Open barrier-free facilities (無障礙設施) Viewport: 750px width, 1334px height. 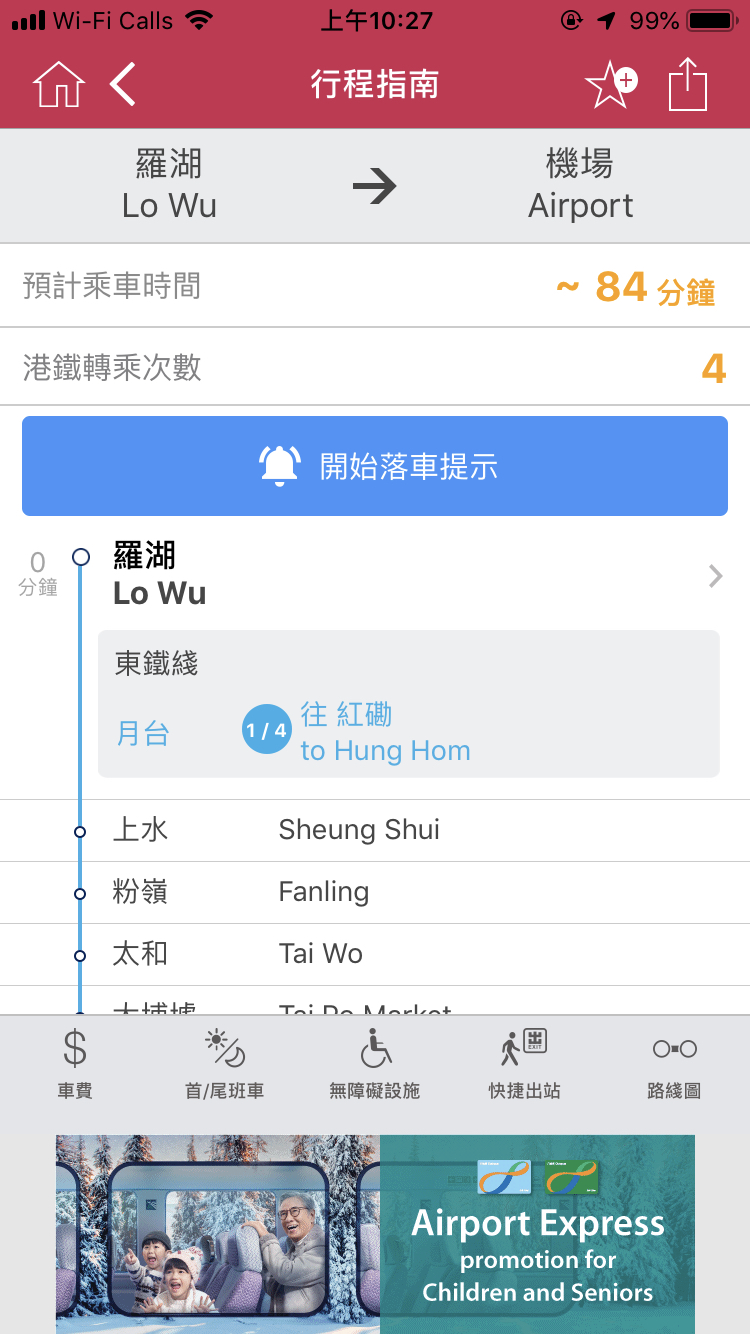pyautogui.click(x=375, y=1065)
